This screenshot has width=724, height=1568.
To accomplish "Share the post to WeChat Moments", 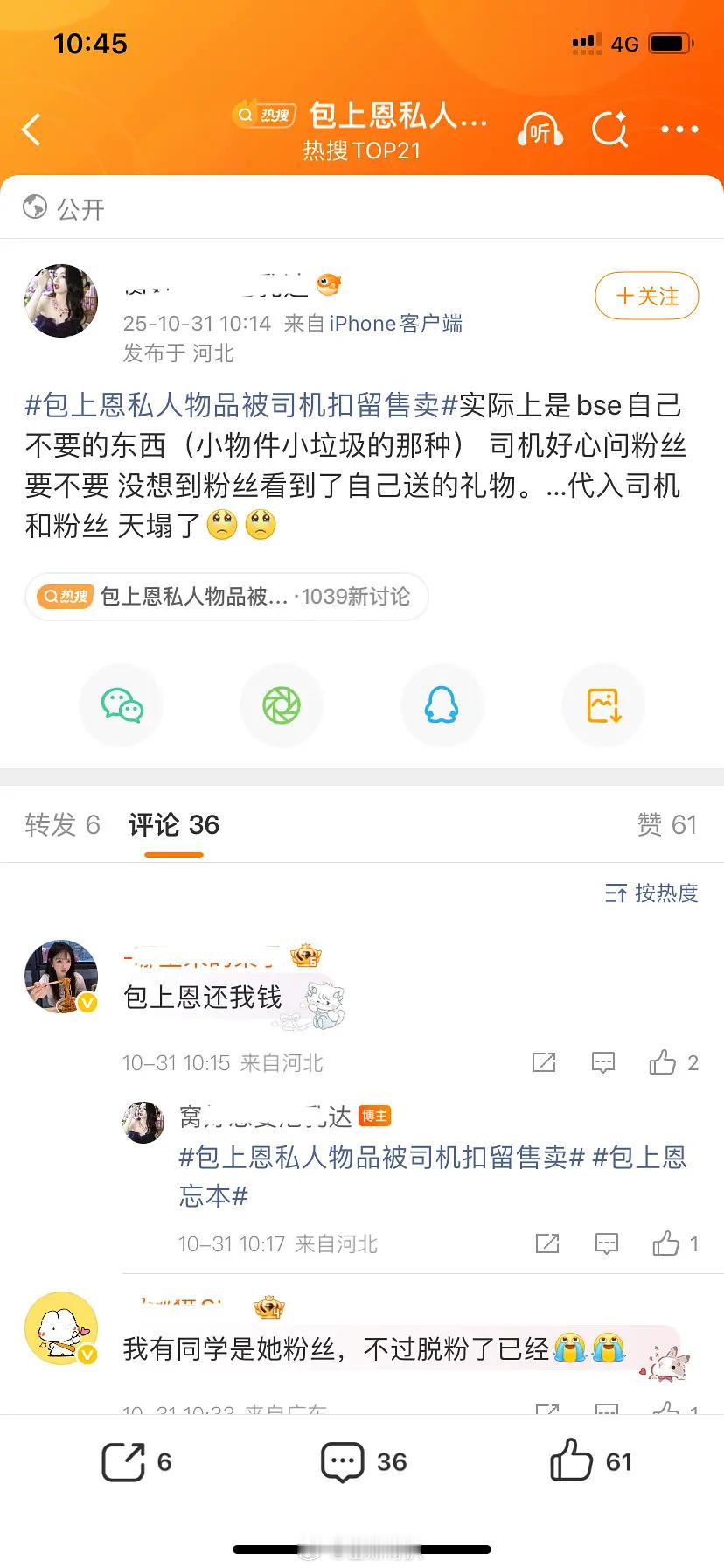I will [x=282, y=704].
